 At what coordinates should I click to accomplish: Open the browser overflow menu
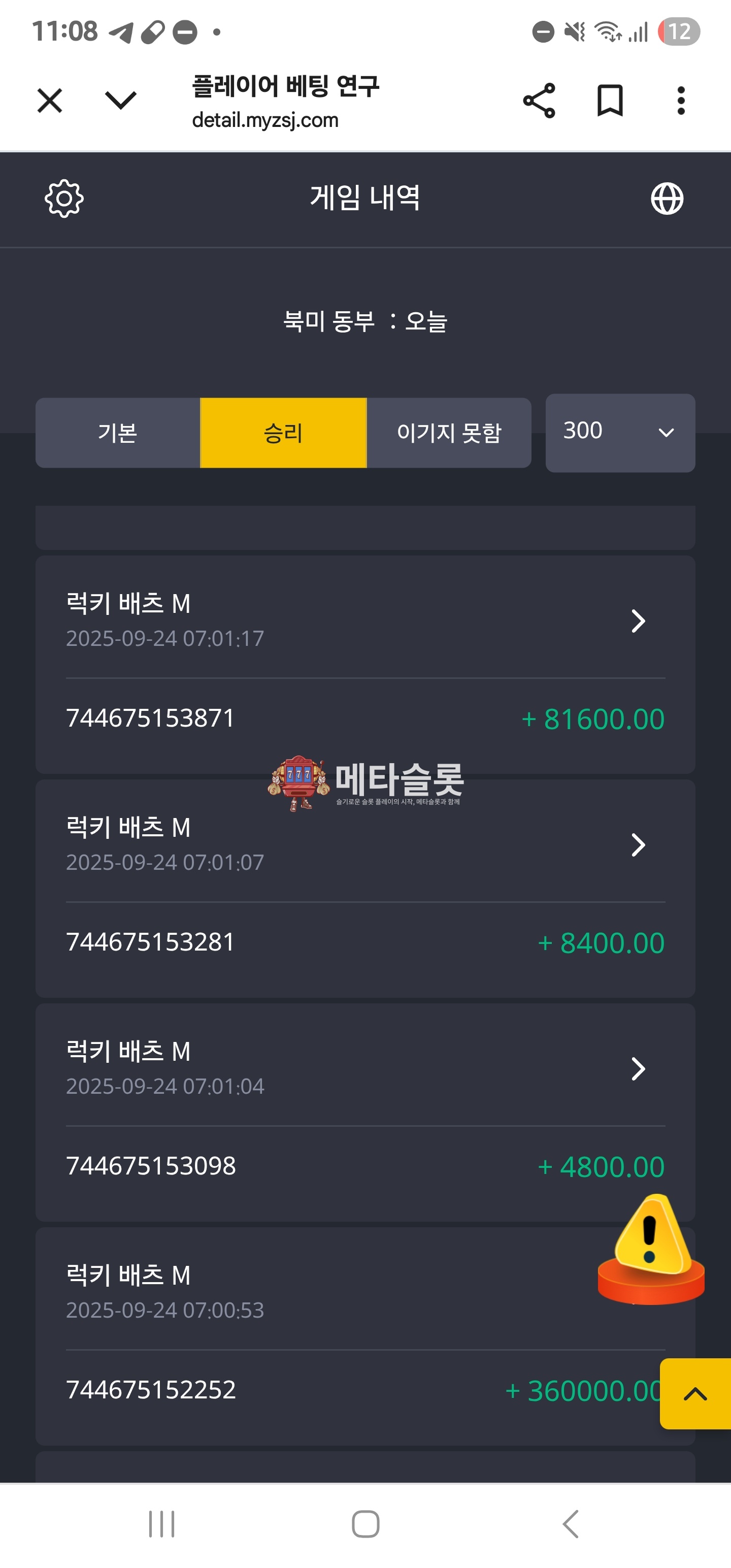click(x=680, y=101)
